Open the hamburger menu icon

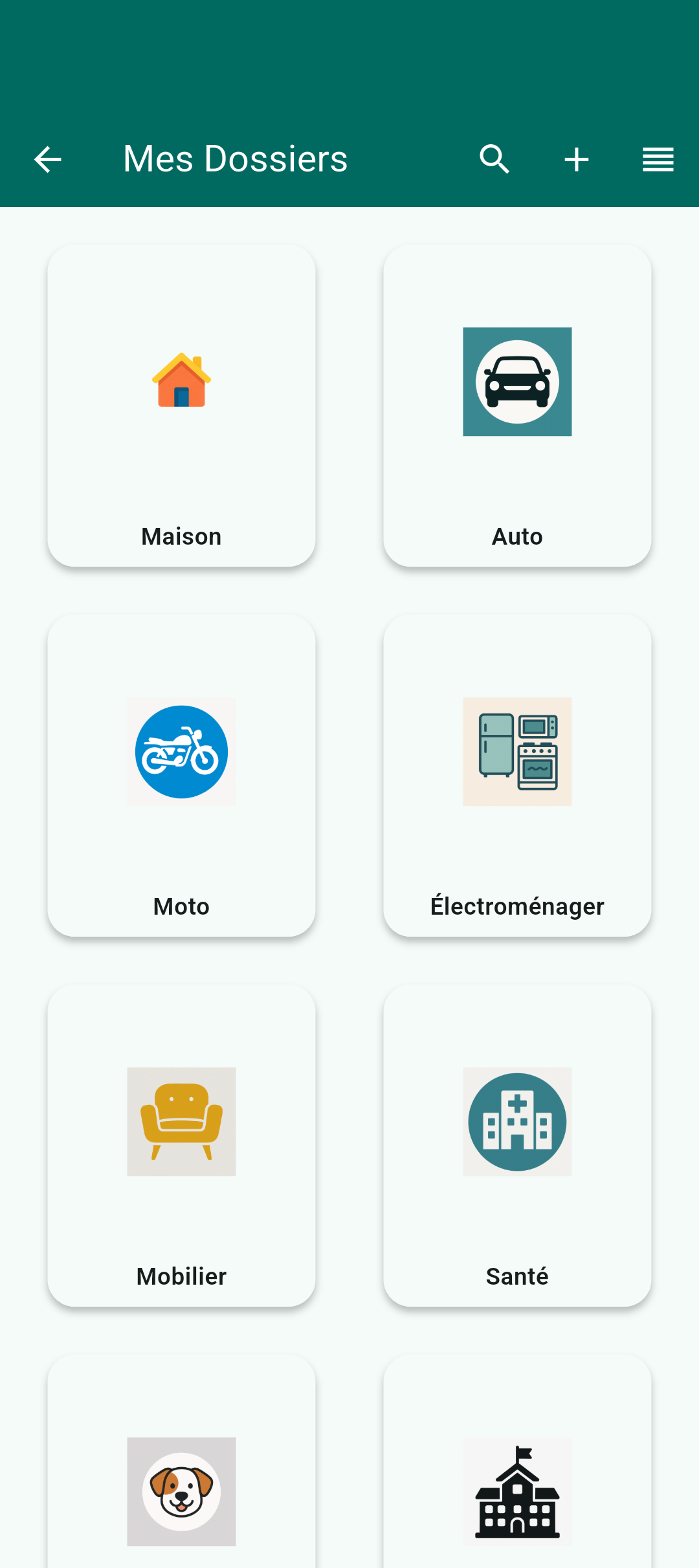coord(658,159)
